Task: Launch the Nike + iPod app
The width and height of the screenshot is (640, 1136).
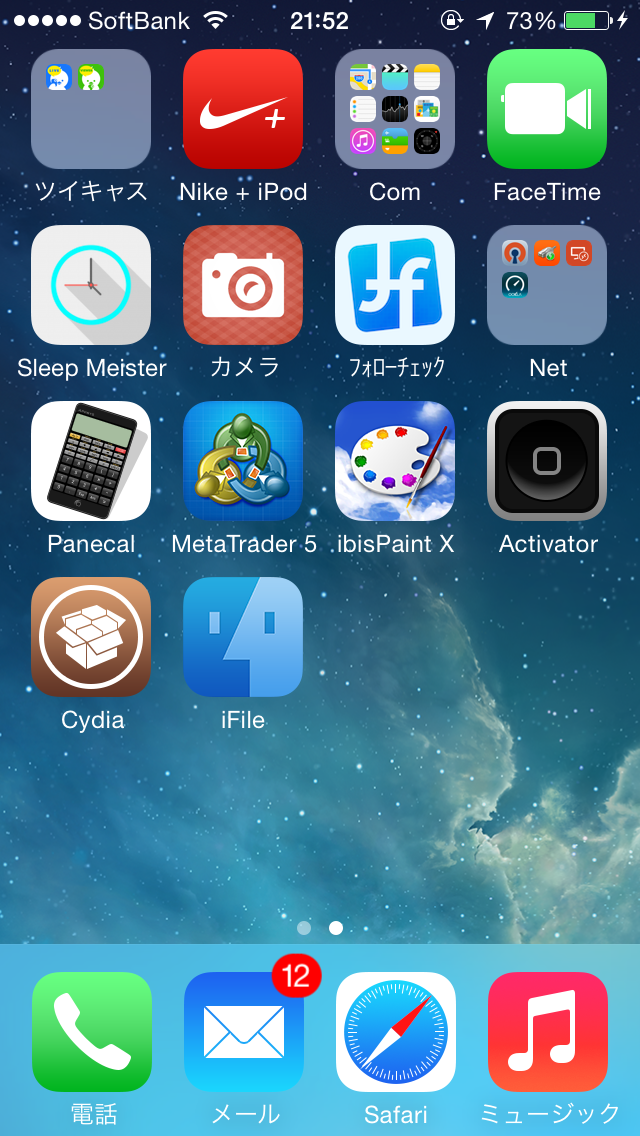Action: click(243, 109)
